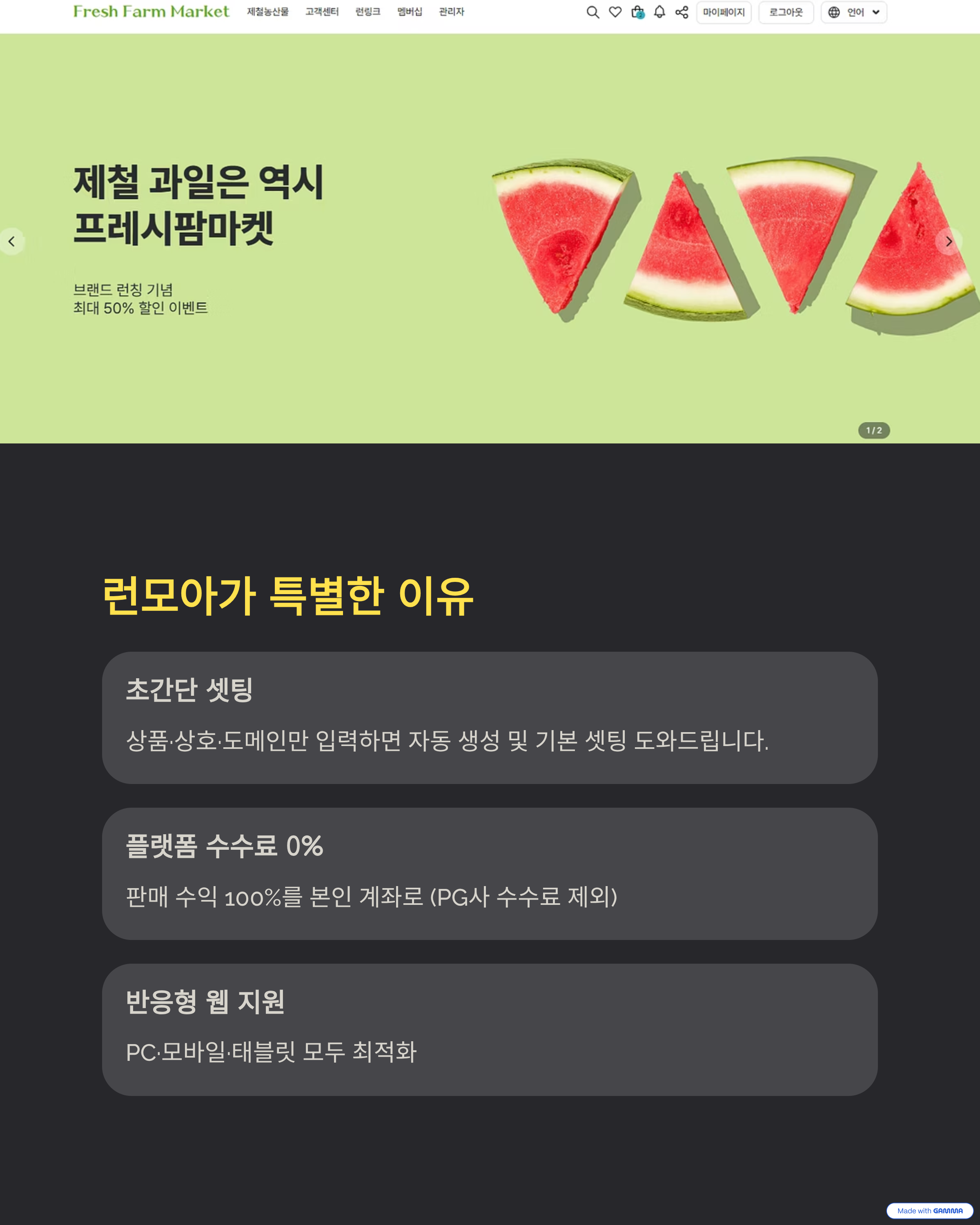Image resolution: width=980 pixels, height=1225 pixels.
Task: Open the Made with Gamma badge
Action: (x=929, y=1210)
